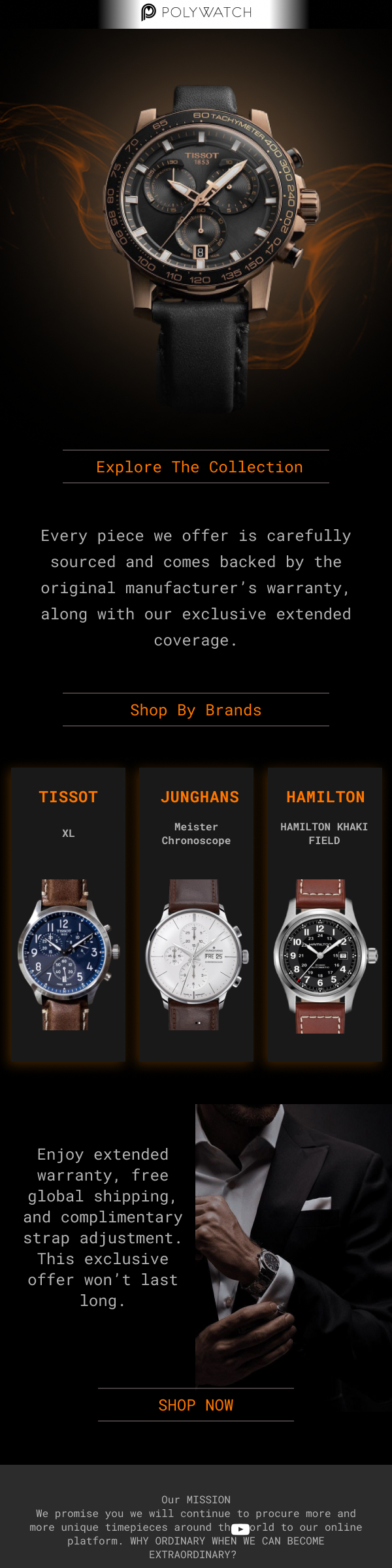View Junghans Meister Chronoscope card
This screenshot has height=1568, width=392.
(x=196, y=915)
